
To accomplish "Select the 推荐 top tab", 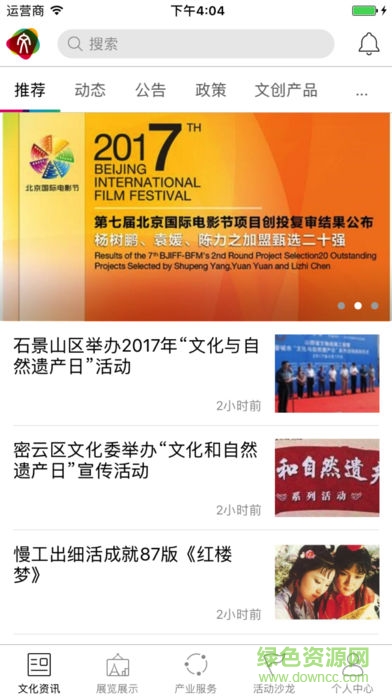I will click(x=30, y=90).
